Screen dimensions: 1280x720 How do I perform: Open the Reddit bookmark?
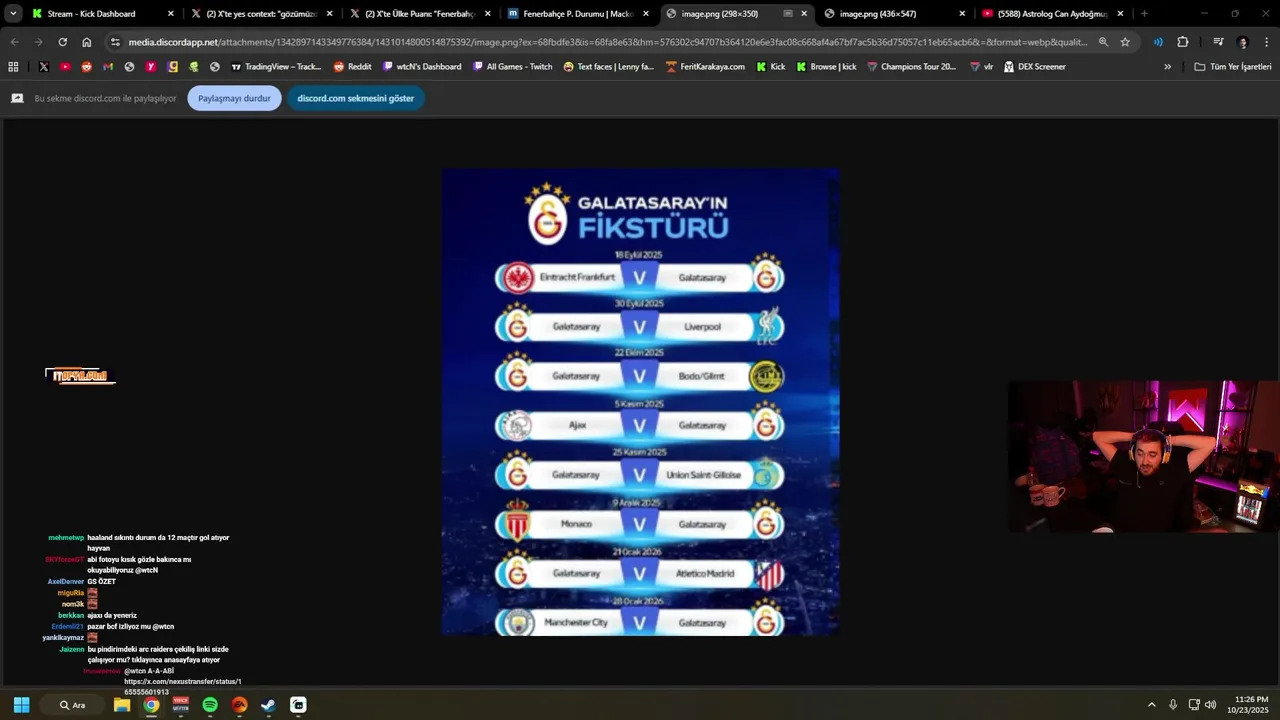point(352,67)
